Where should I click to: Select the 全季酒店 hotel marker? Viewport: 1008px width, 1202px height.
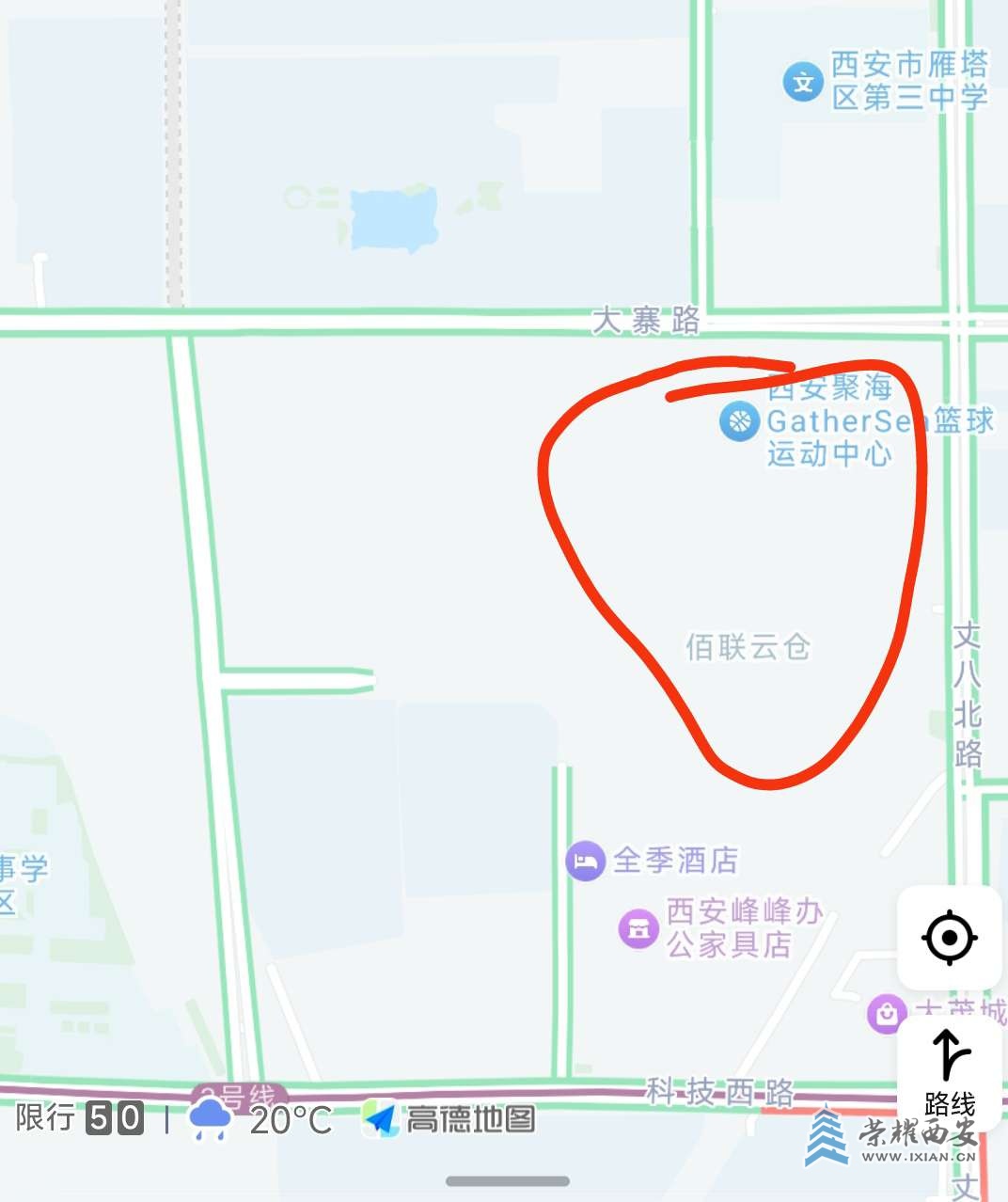click(x=585, y=861)
